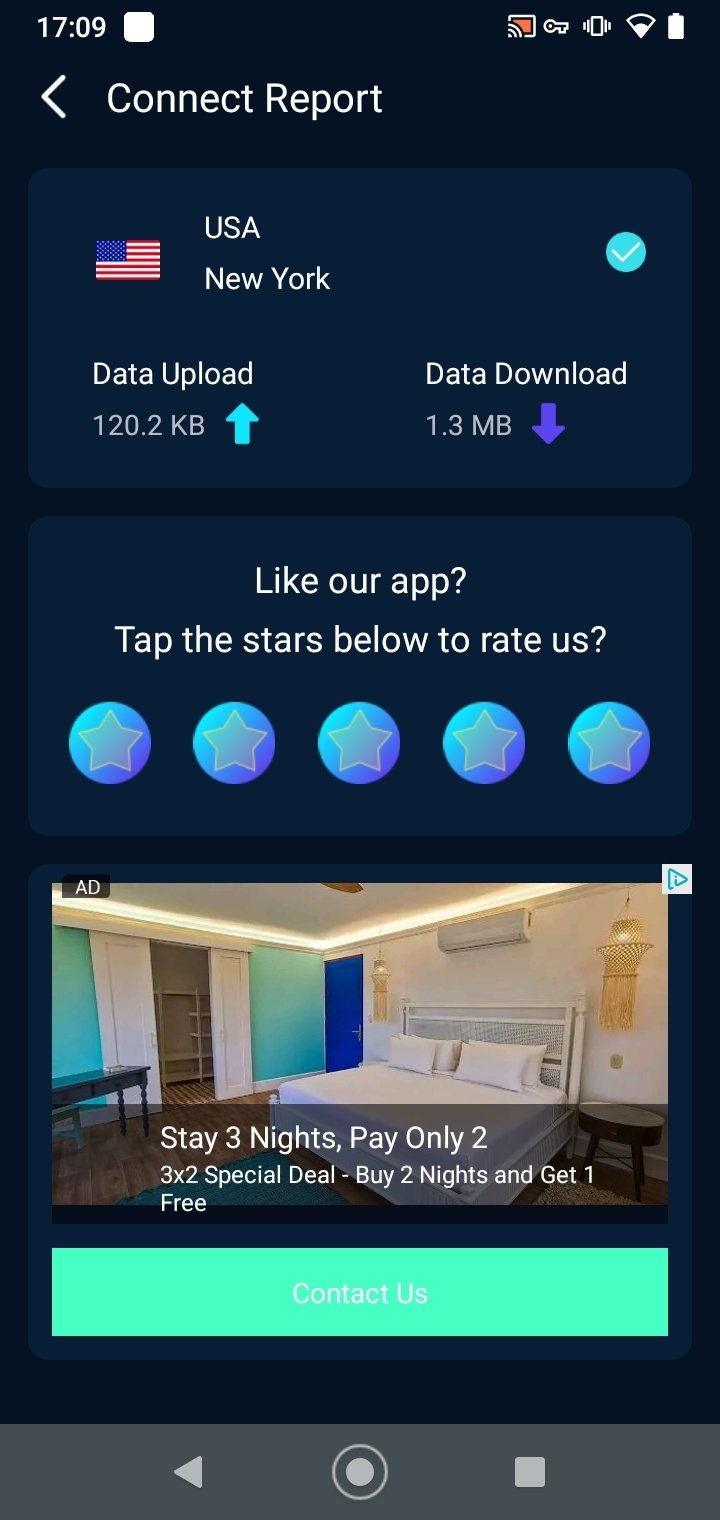
Task: Select the fourth rating star
Action: pos(484,743)
